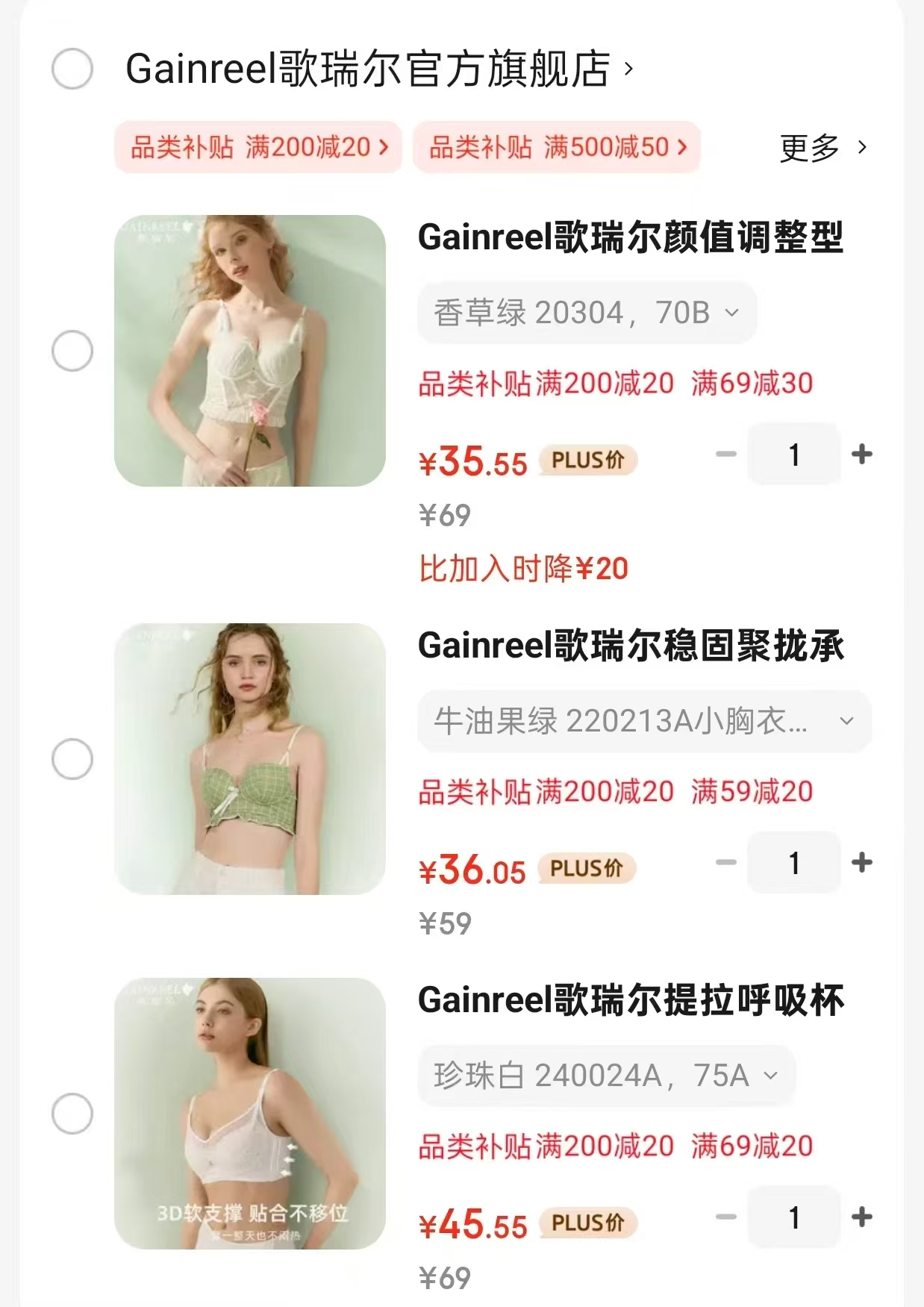The height and width of the screenshot is (1307, 924).
Task: Change the 香草绿 20304, 70B variant
Action: [587, 313]
